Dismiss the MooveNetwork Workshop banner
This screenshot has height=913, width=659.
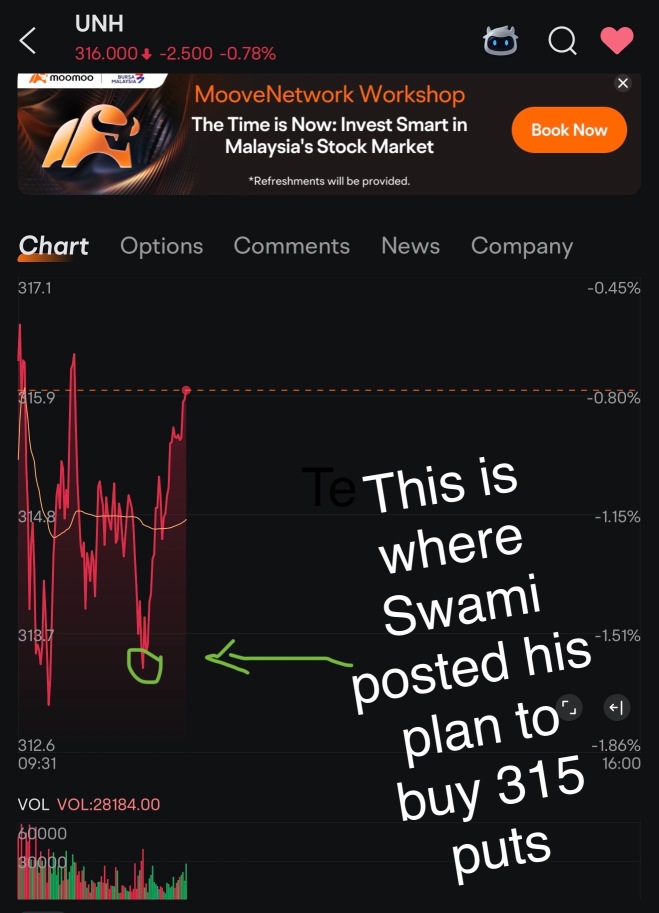click(x=623, y=83)
